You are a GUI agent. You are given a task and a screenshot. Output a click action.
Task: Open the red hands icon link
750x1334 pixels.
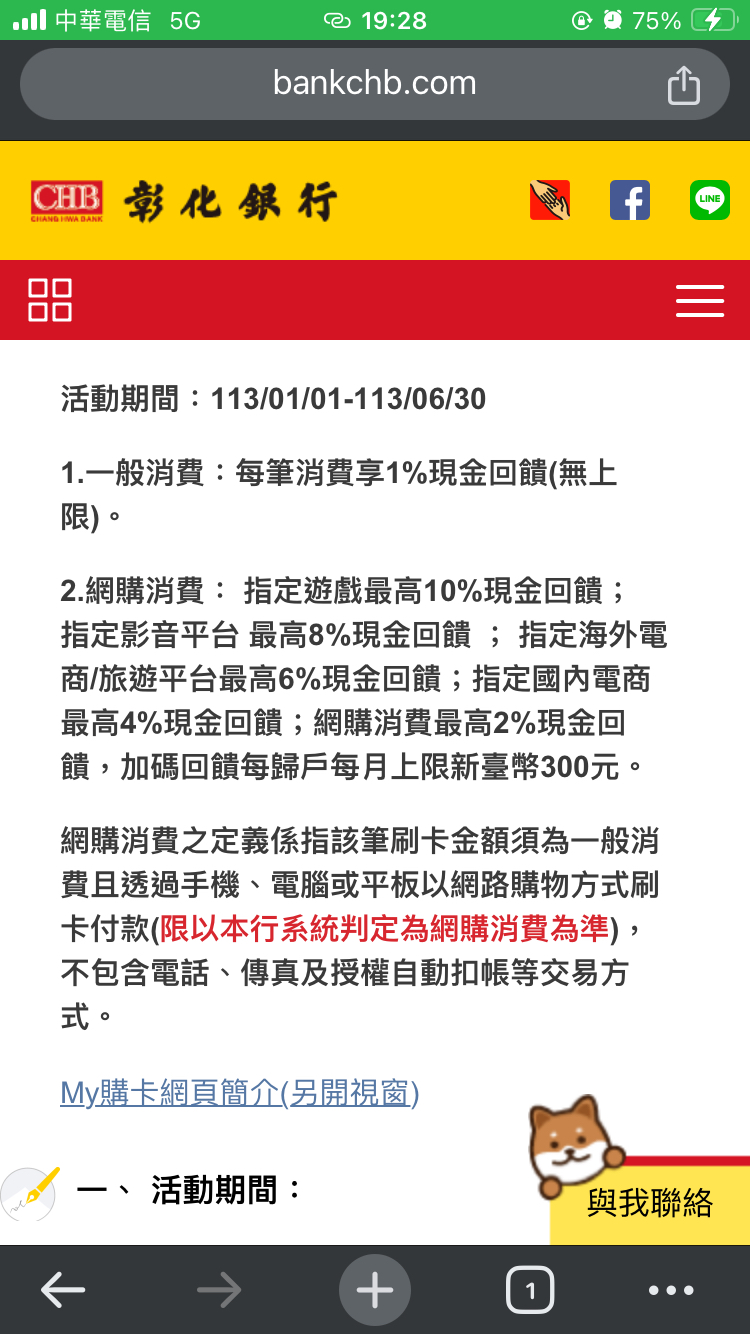tap(550, 200)
